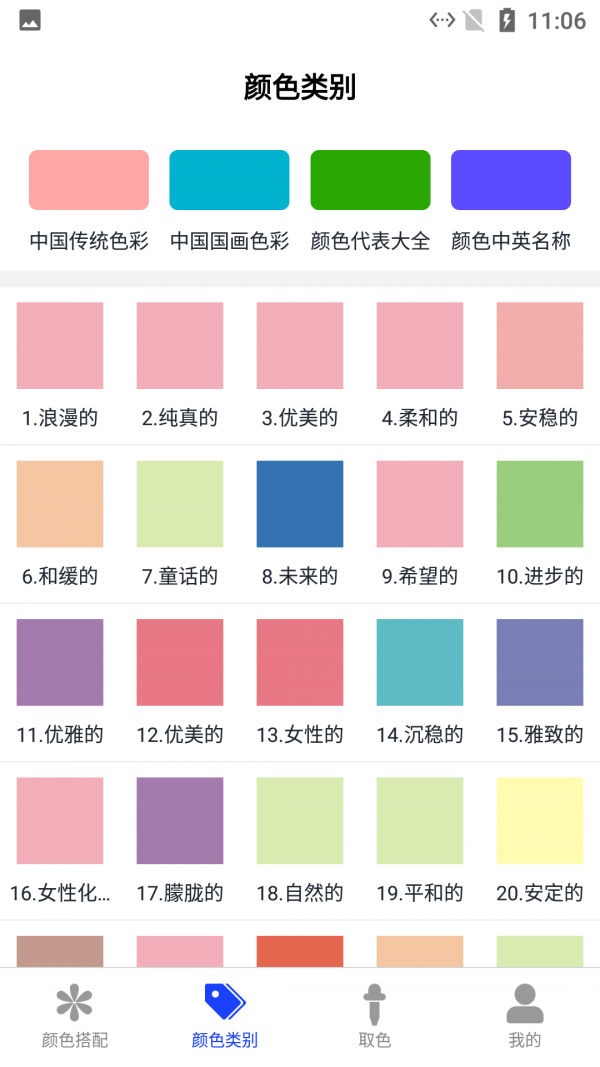The height and width of the screenshot is (1067, 600).
Task: Open the 颜色中英名称 category
Action: point(511,180)
